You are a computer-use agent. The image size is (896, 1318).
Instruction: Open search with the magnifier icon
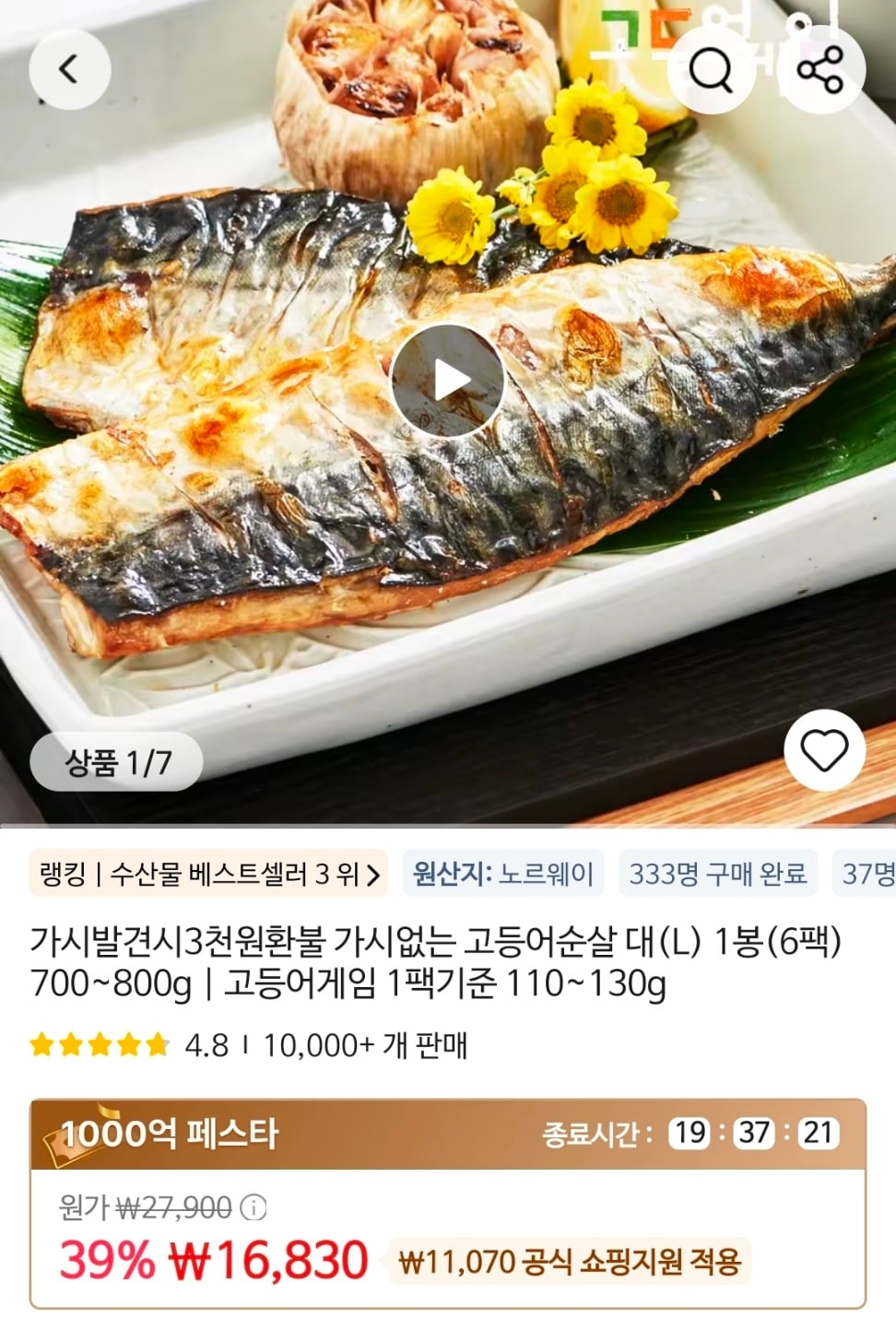point(712,70)
